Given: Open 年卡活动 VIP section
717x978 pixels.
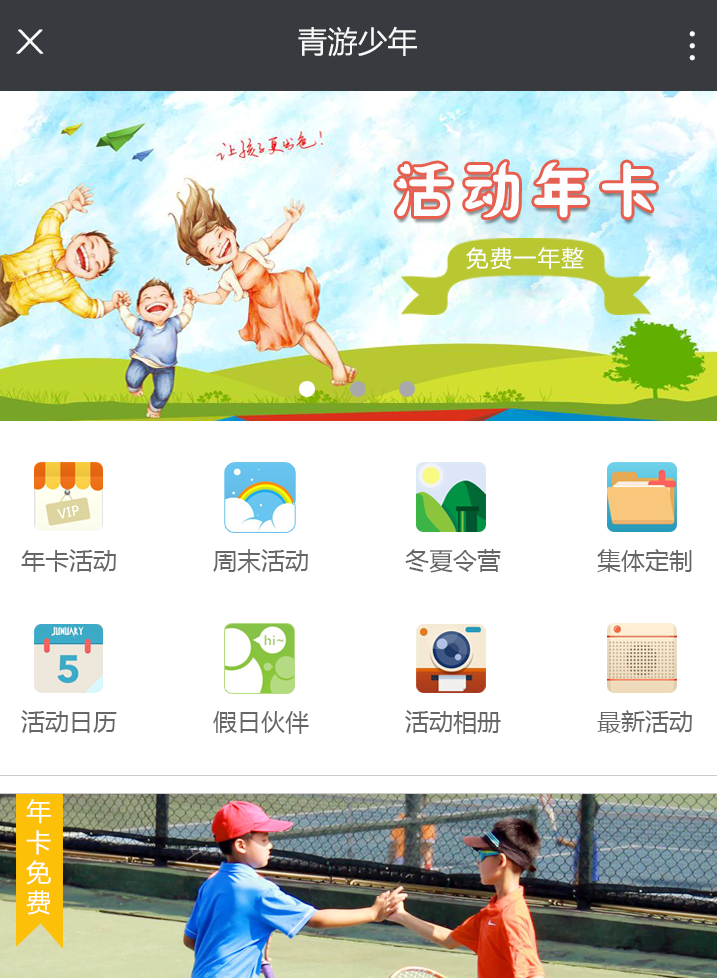Looking at the screenshot, I should click(69, 515).
